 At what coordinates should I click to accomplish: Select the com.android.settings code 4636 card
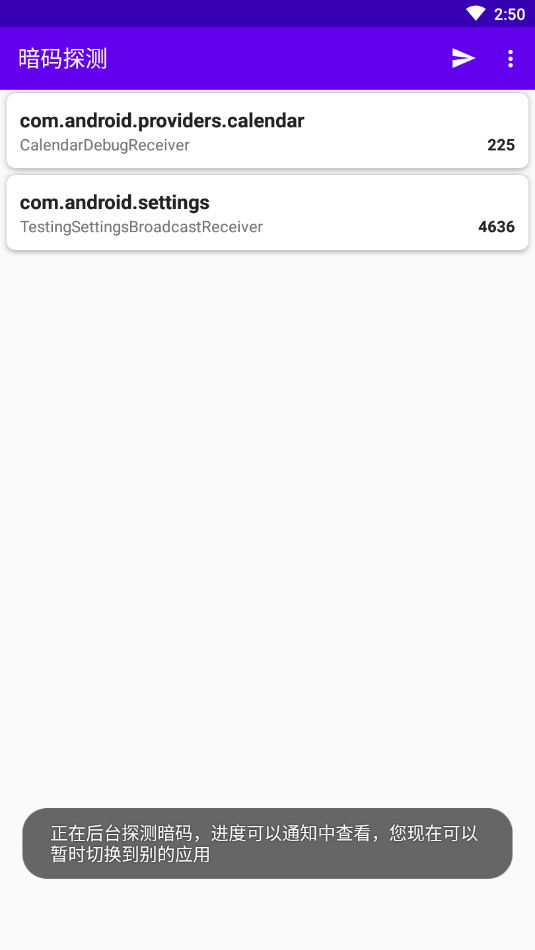click(x=267, y=213)
